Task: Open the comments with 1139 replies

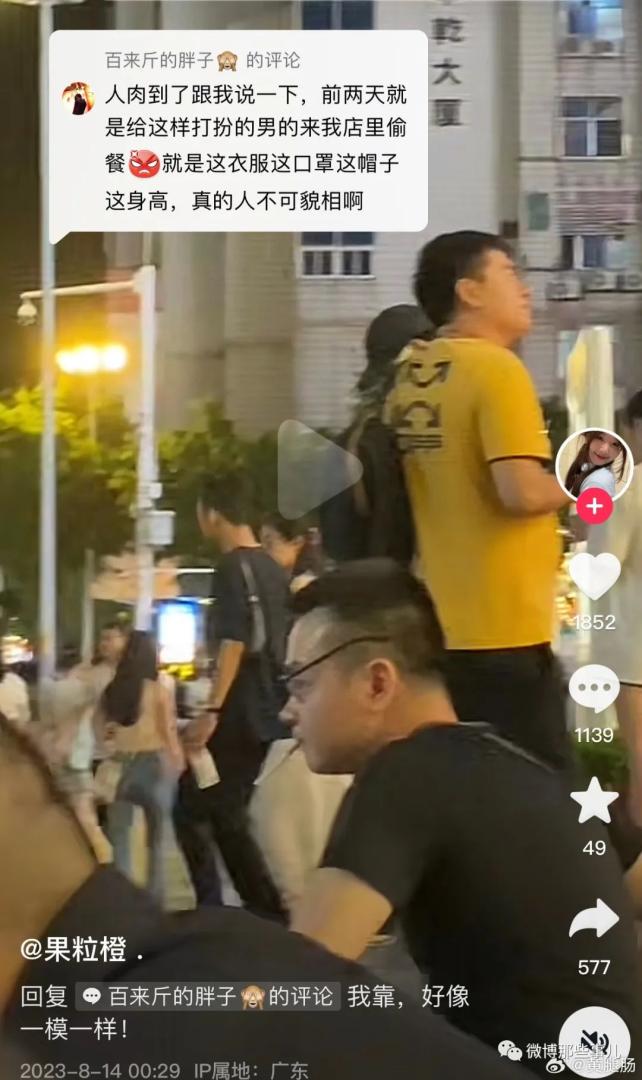Action: point(594,689)
